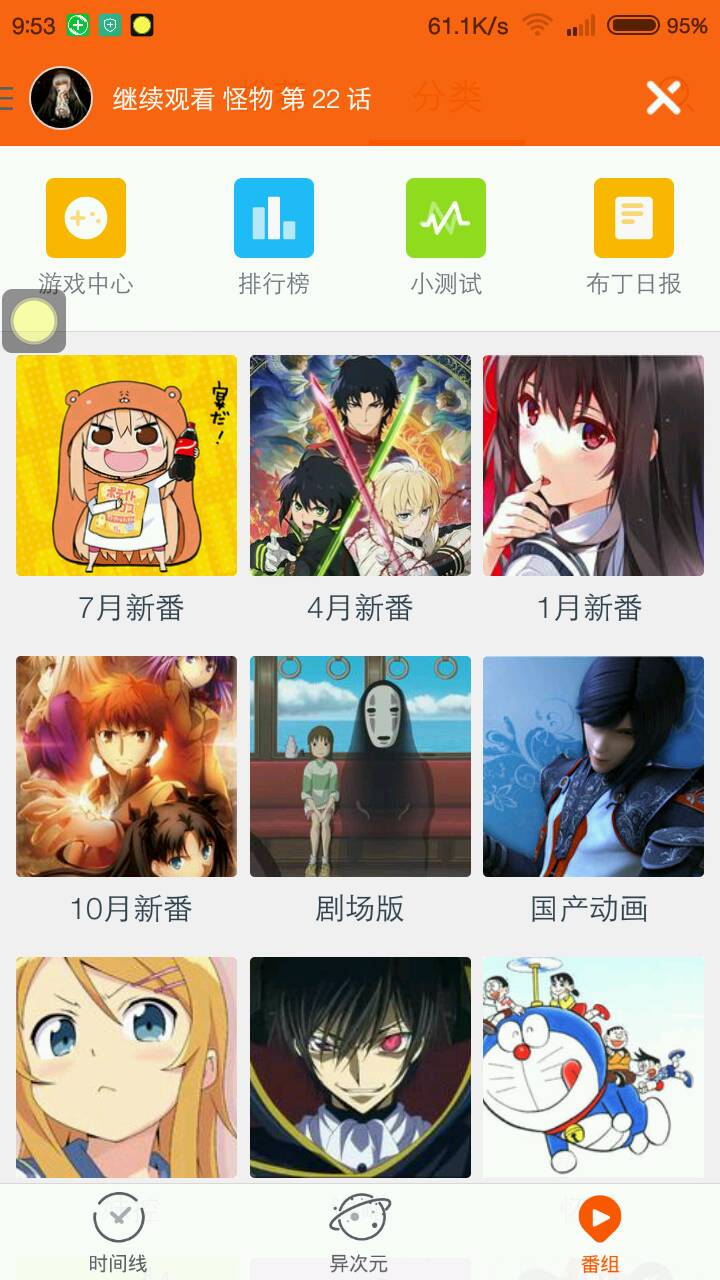This screenshot has height=1280, width=720.
Task: Dismiss the continue watching banner
Action: pyautogui.click(x=663, y=98)
